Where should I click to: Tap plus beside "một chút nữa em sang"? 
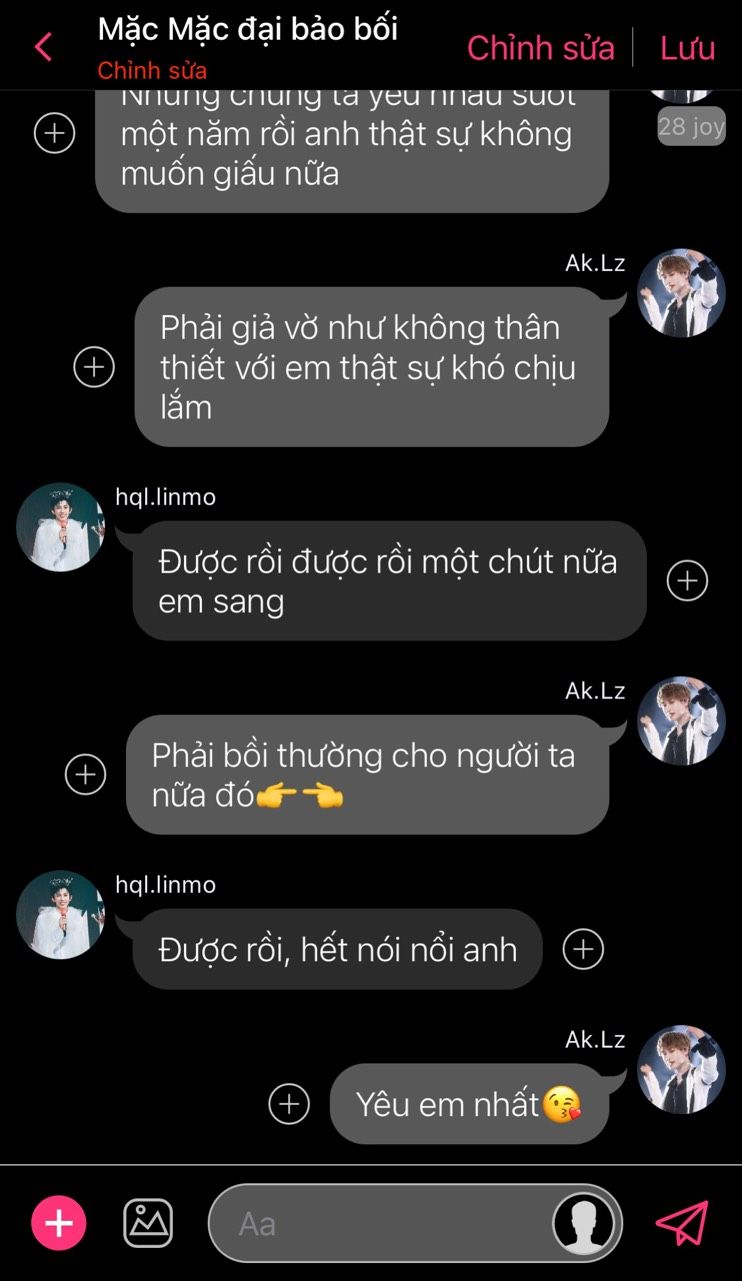(x=687, y=581)
